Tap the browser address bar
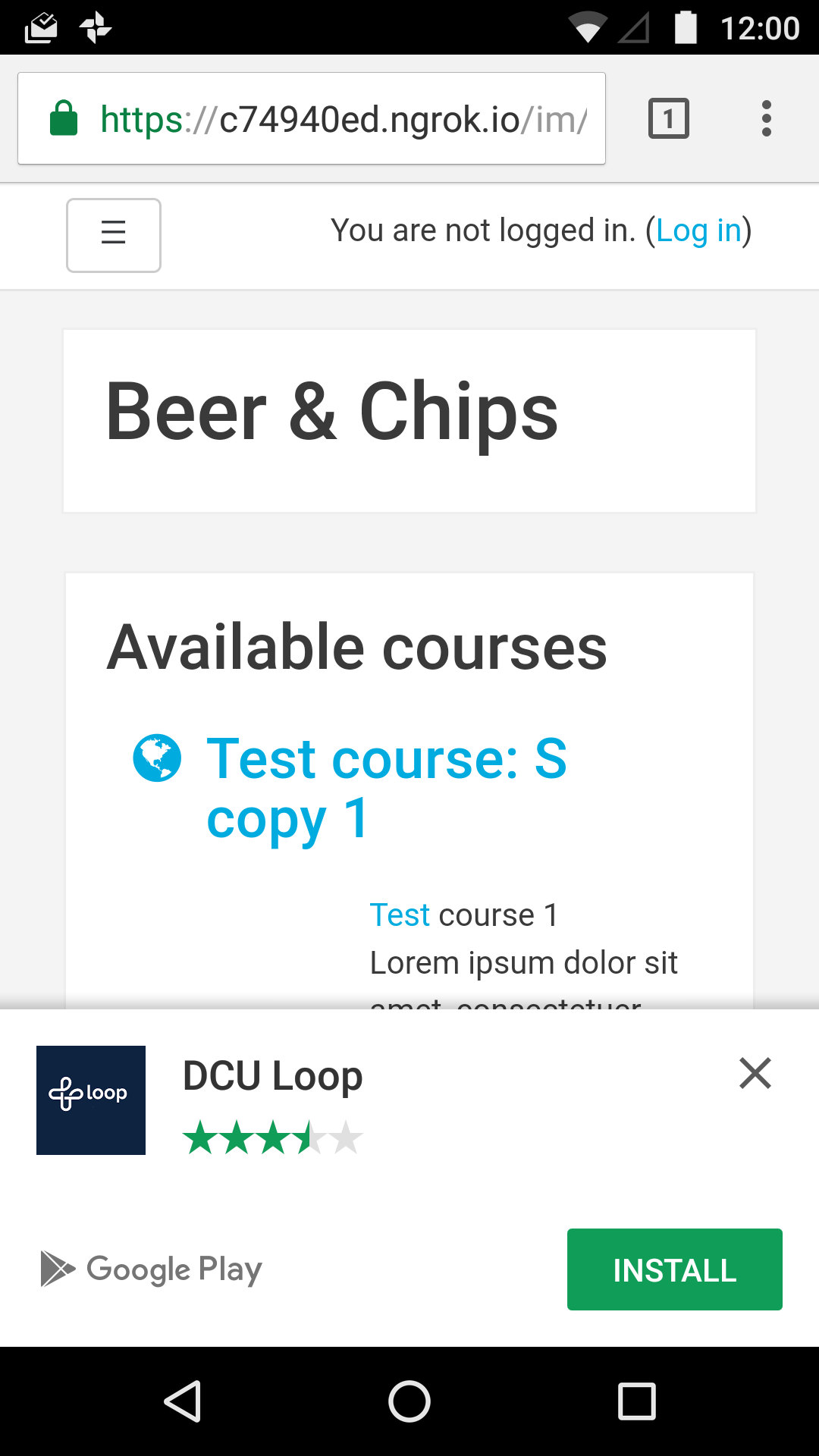Image resolution: width=819 pixels, height=1456 pixels. [x=312, y=118]
